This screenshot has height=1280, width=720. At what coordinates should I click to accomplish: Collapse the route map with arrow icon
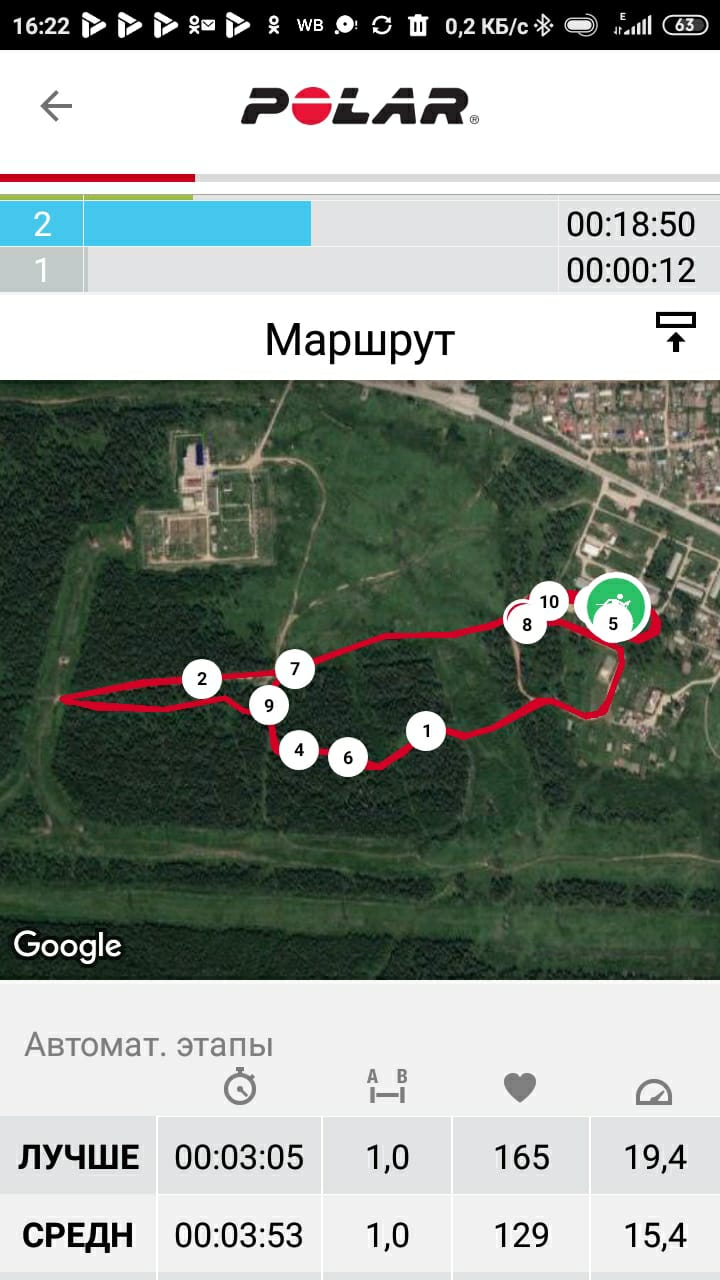tap(675, 333)
